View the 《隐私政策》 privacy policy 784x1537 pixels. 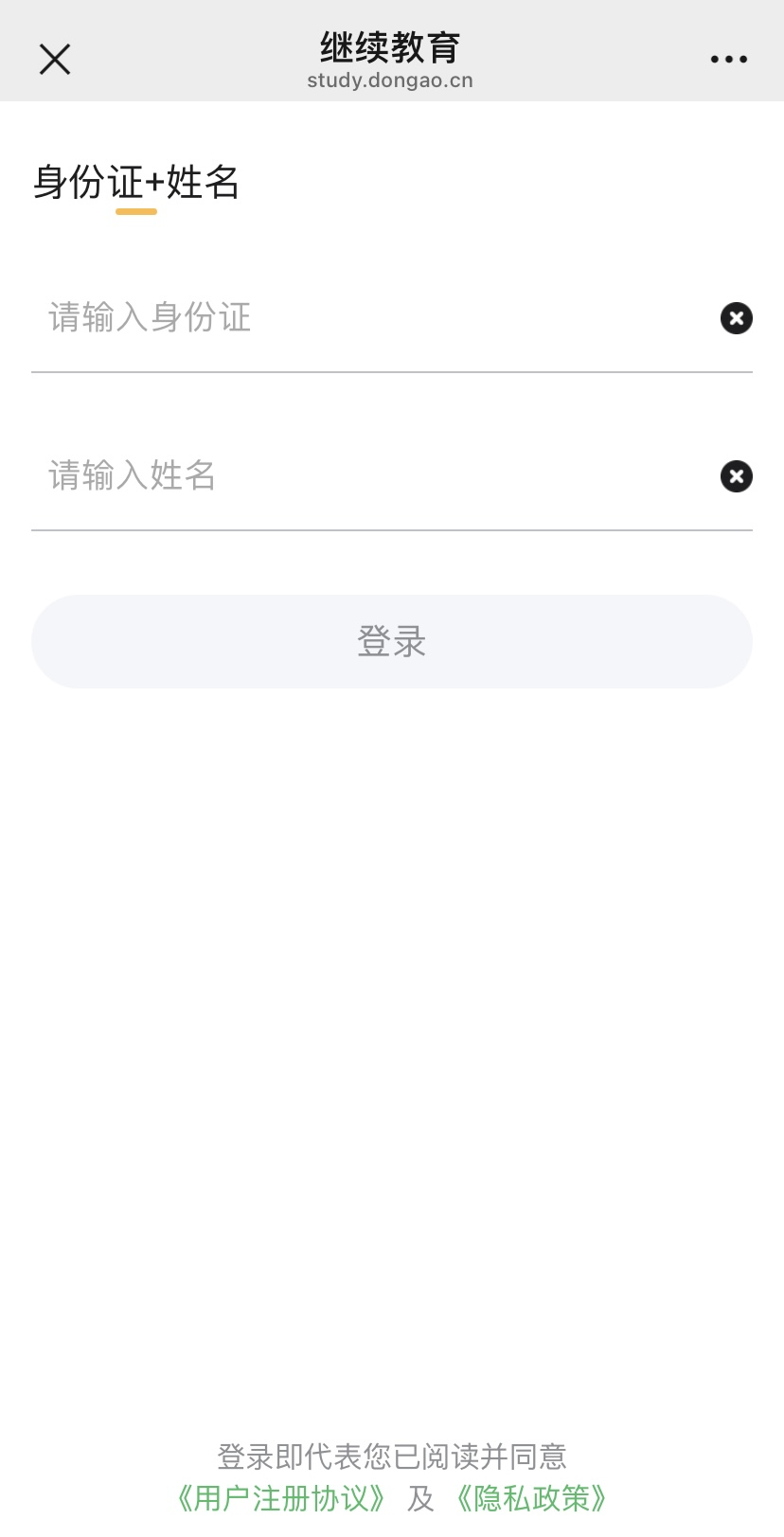point(531,1498)
